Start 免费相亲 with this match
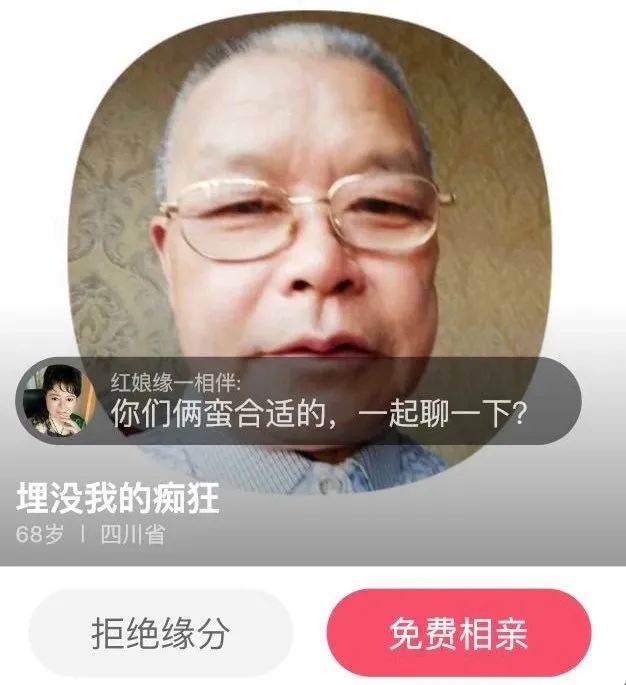This screenshot has width=626, height=685. (459, 633)
